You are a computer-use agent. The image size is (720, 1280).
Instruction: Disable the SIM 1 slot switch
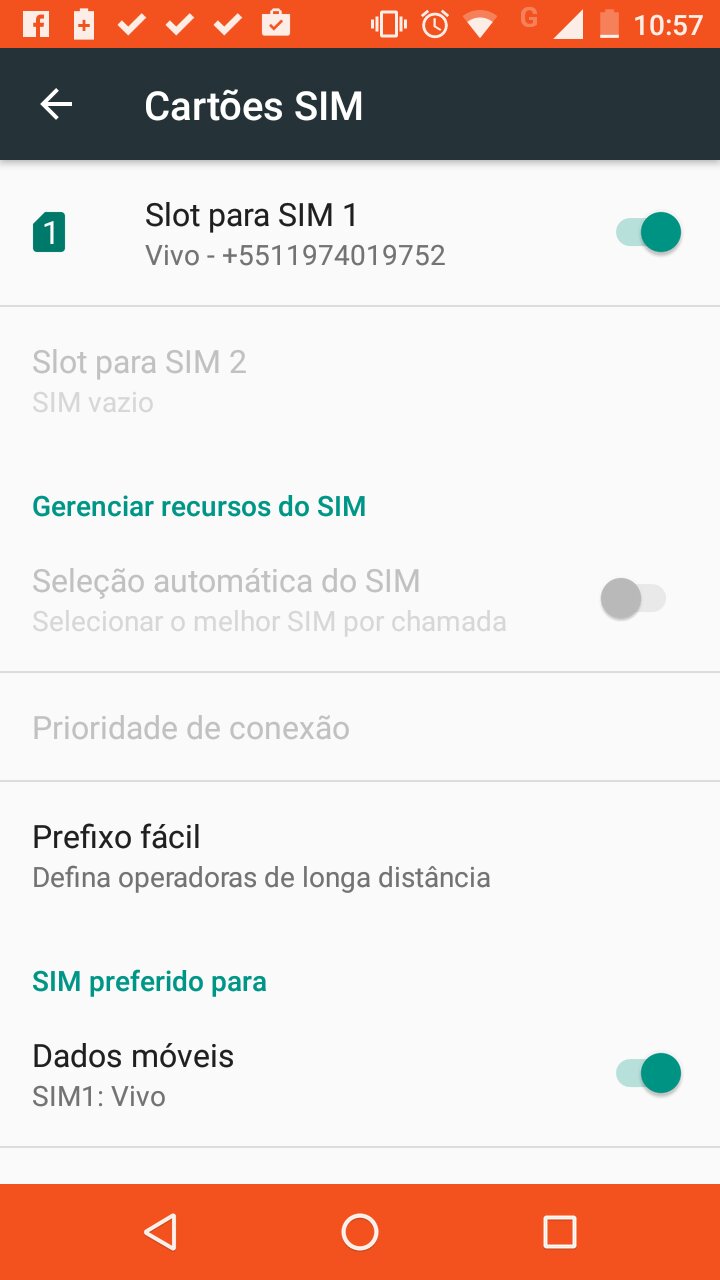(x=649, y=232)
